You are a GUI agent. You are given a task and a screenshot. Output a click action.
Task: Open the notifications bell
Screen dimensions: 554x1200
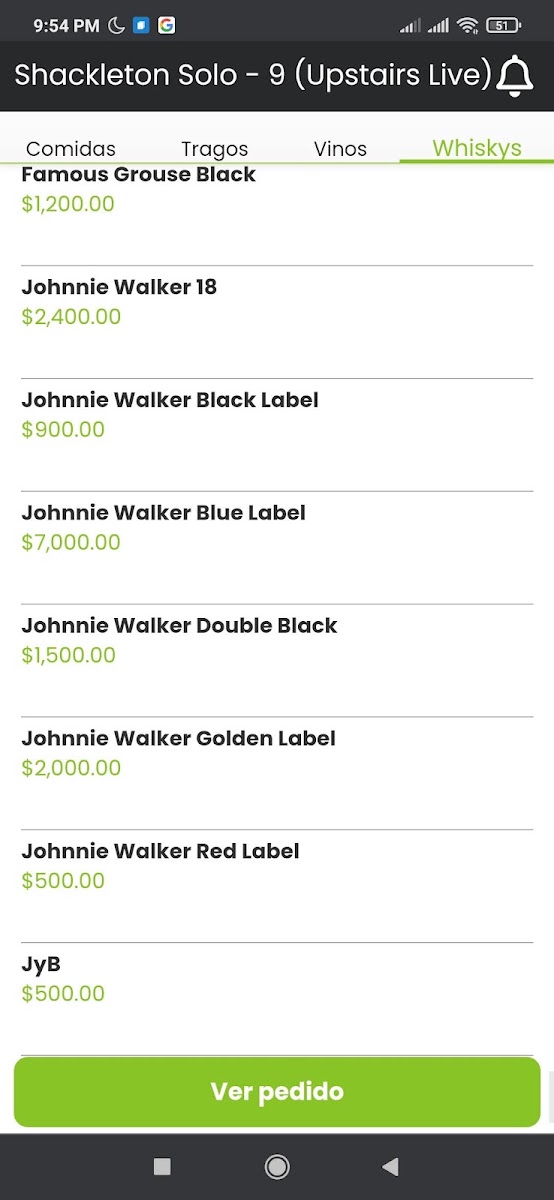[x=515, y=76]
